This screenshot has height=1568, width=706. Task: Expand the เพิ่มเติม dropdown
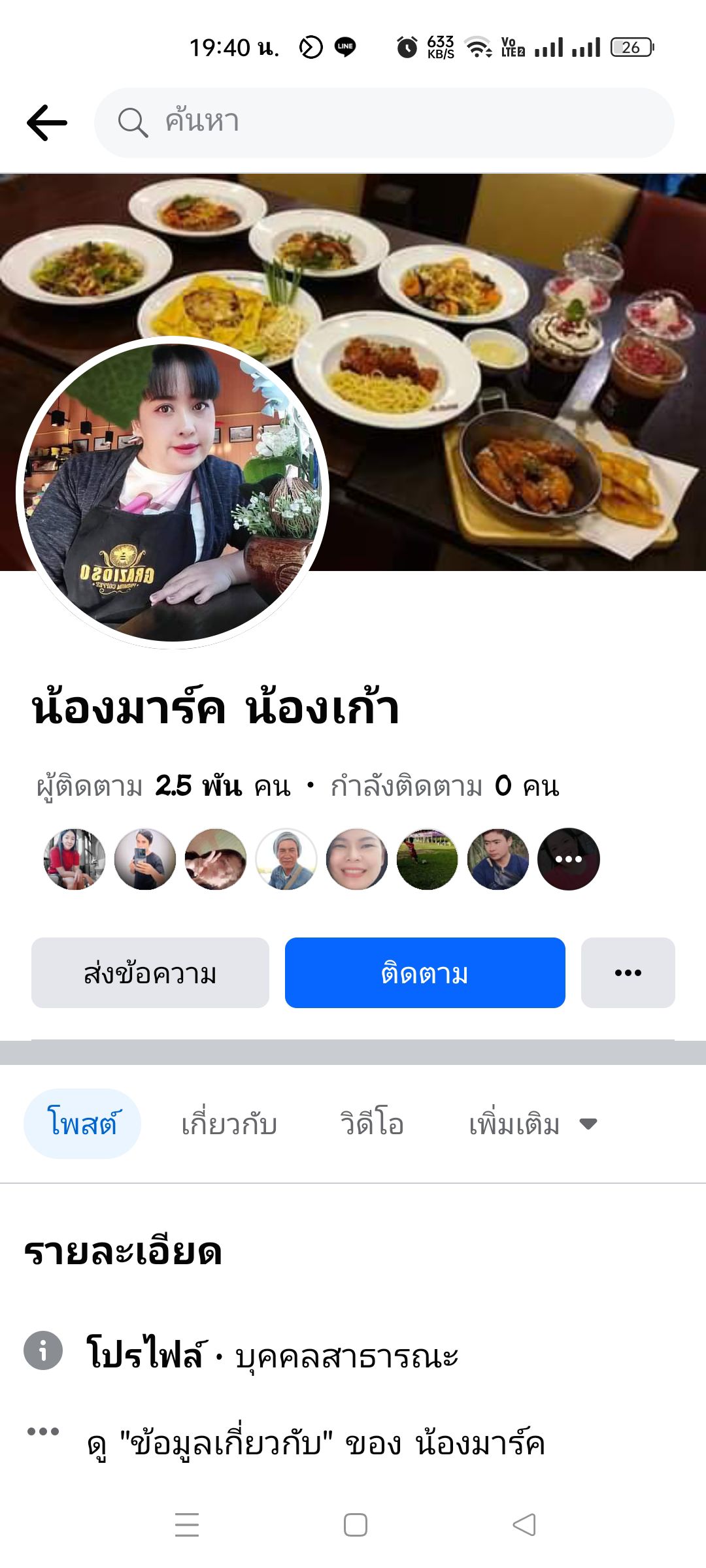coord(532,1124)
